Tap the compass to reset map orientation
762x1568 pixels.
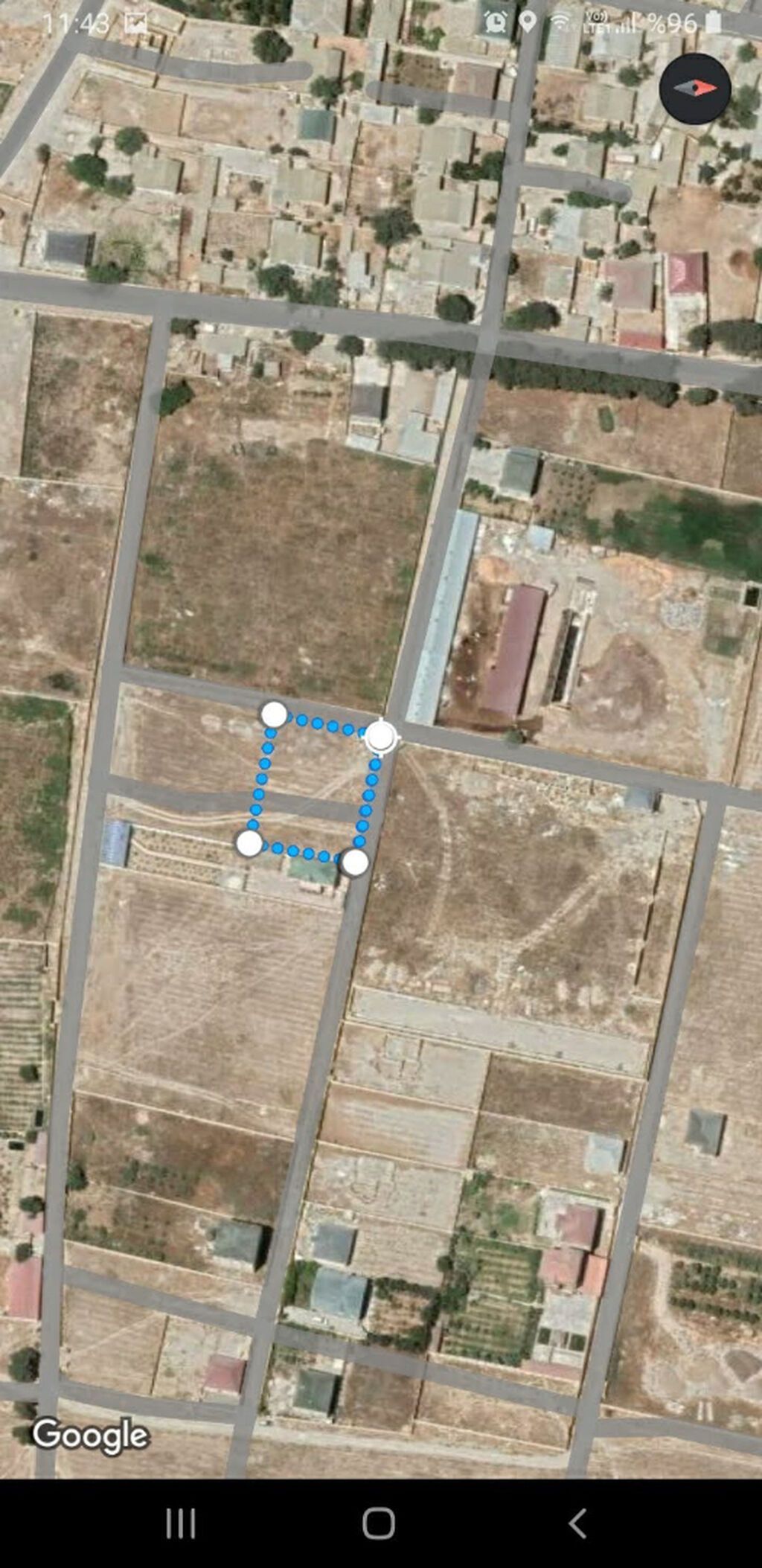point(695,89)
